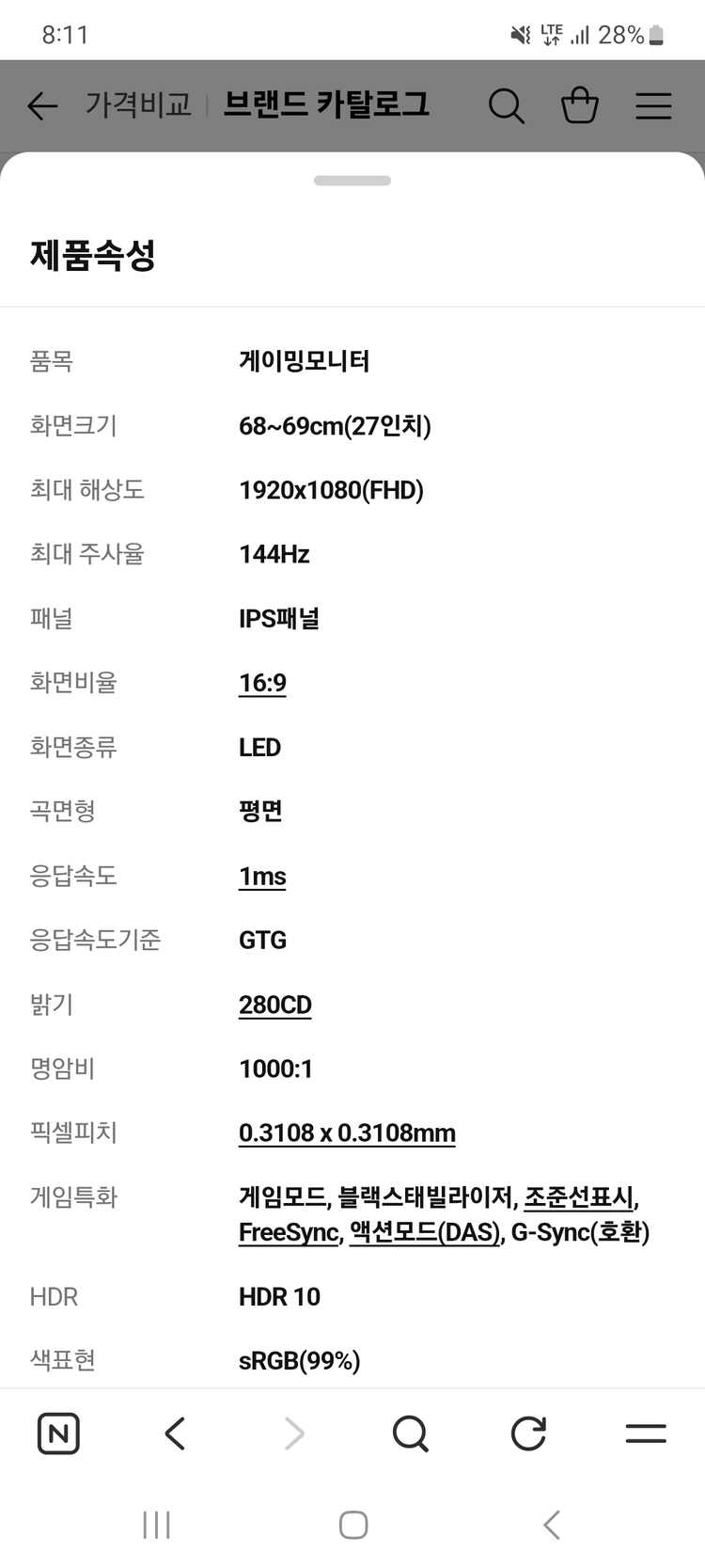The height and width of the screenshot is (1568, 705).
Task: Open the shopping bag
Action: pos(580,106)
